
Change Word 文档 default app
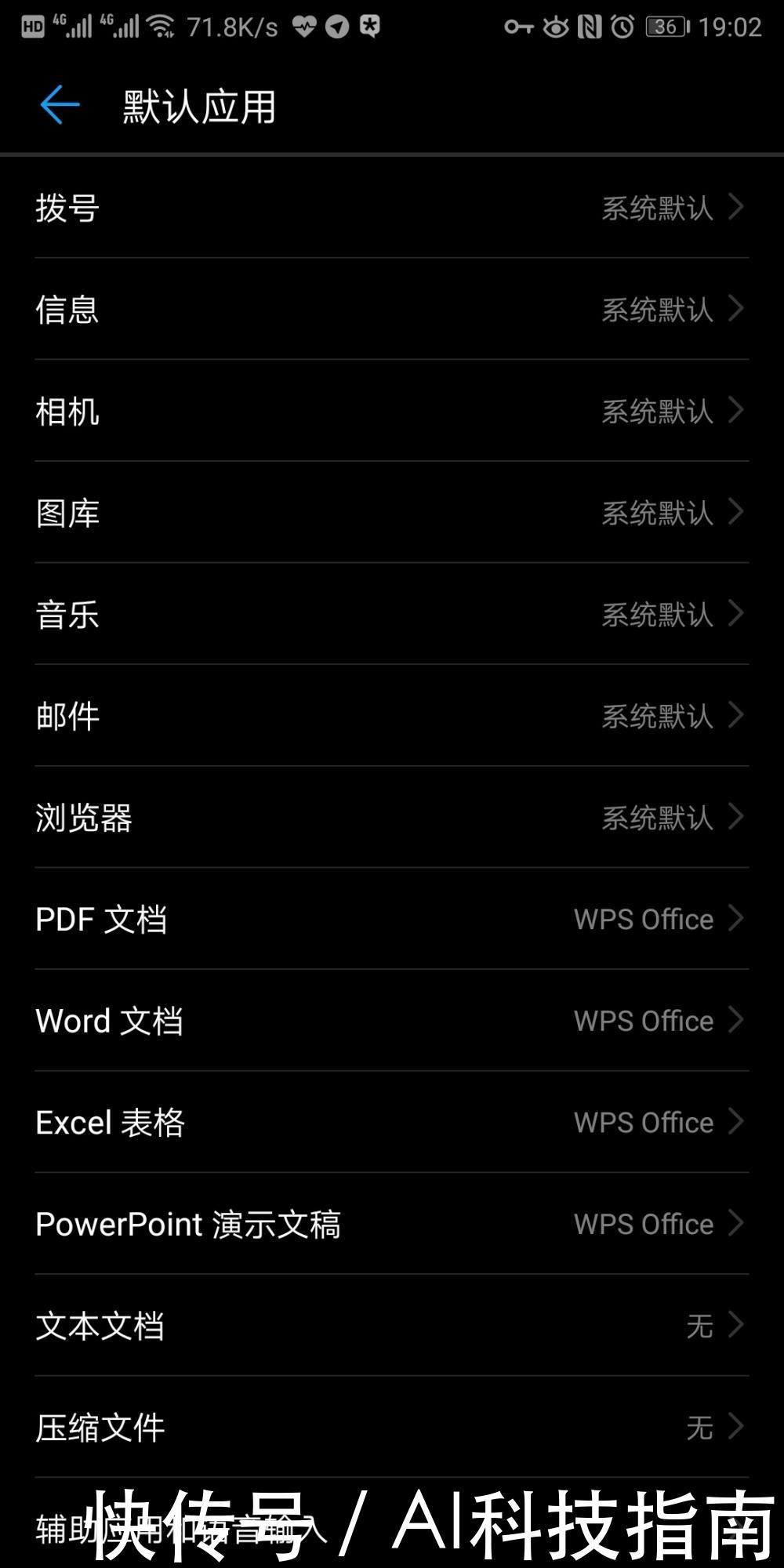point(392,1021)
